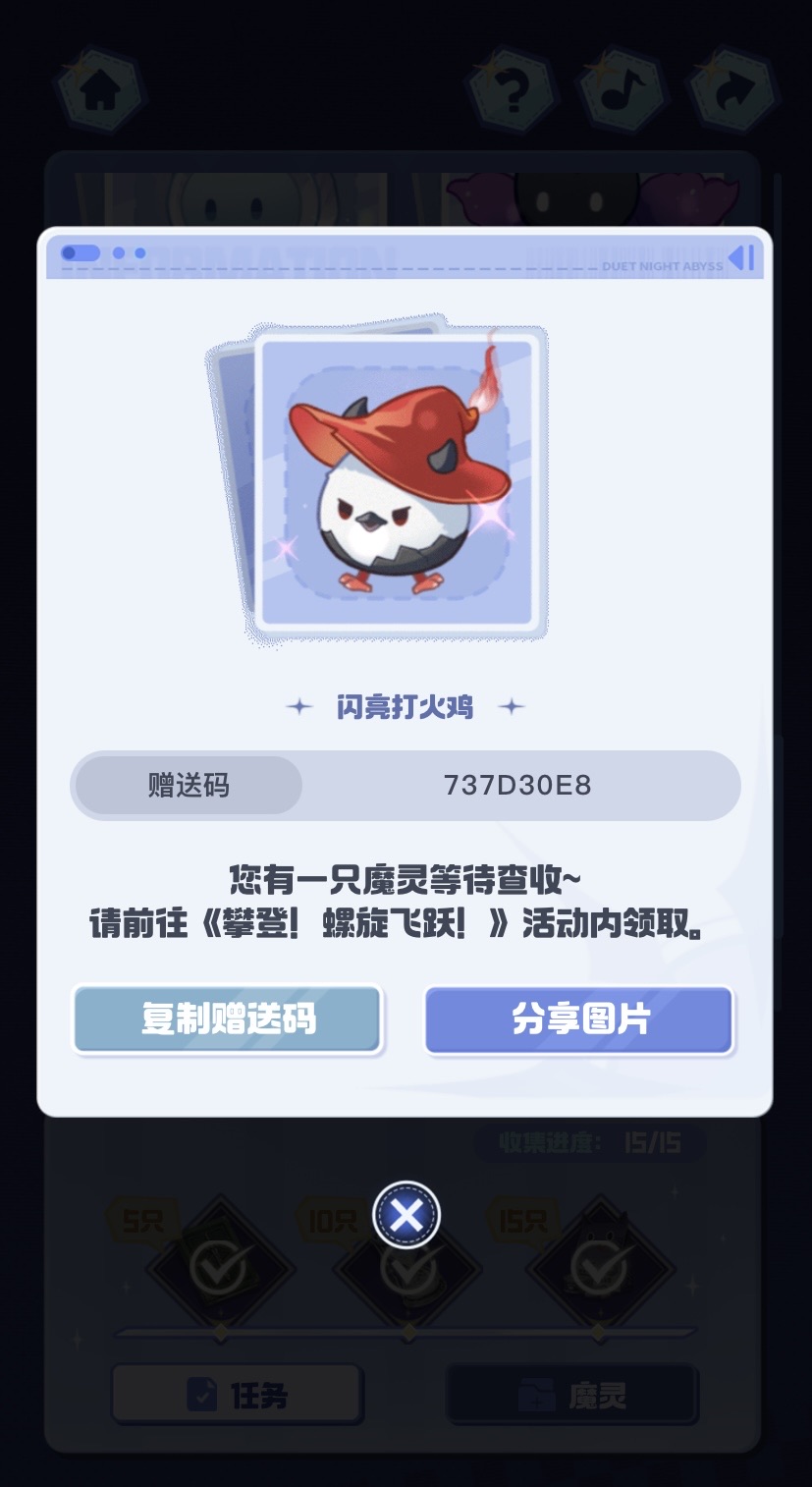The width and height of the screenshot is (812, 1487).
Task: Tap the 分享图片 share image button
Action: [x=579, y=1019]
